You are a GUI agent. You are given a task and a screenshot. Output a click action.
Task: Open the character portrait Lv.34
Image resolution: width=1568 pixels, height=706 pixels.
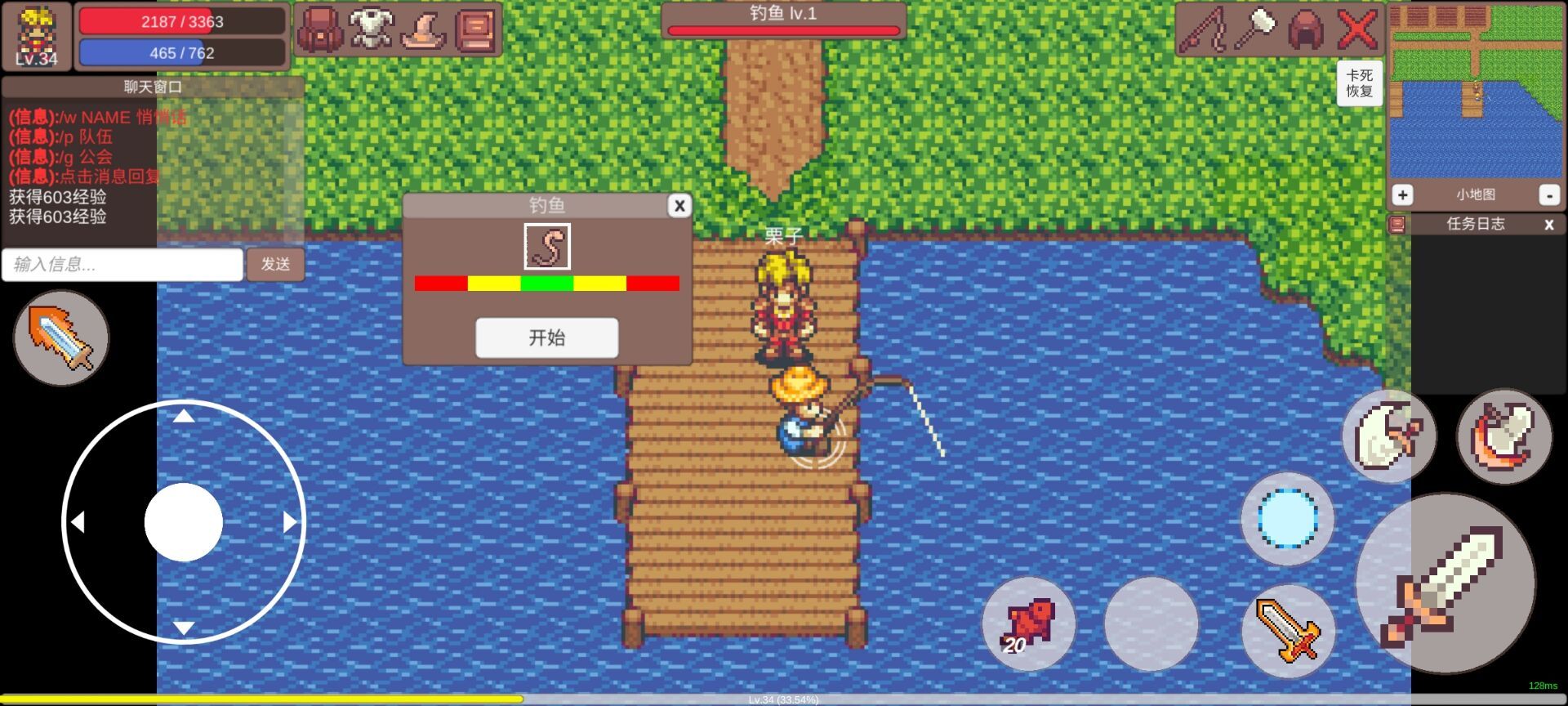(x=37, y=36)
